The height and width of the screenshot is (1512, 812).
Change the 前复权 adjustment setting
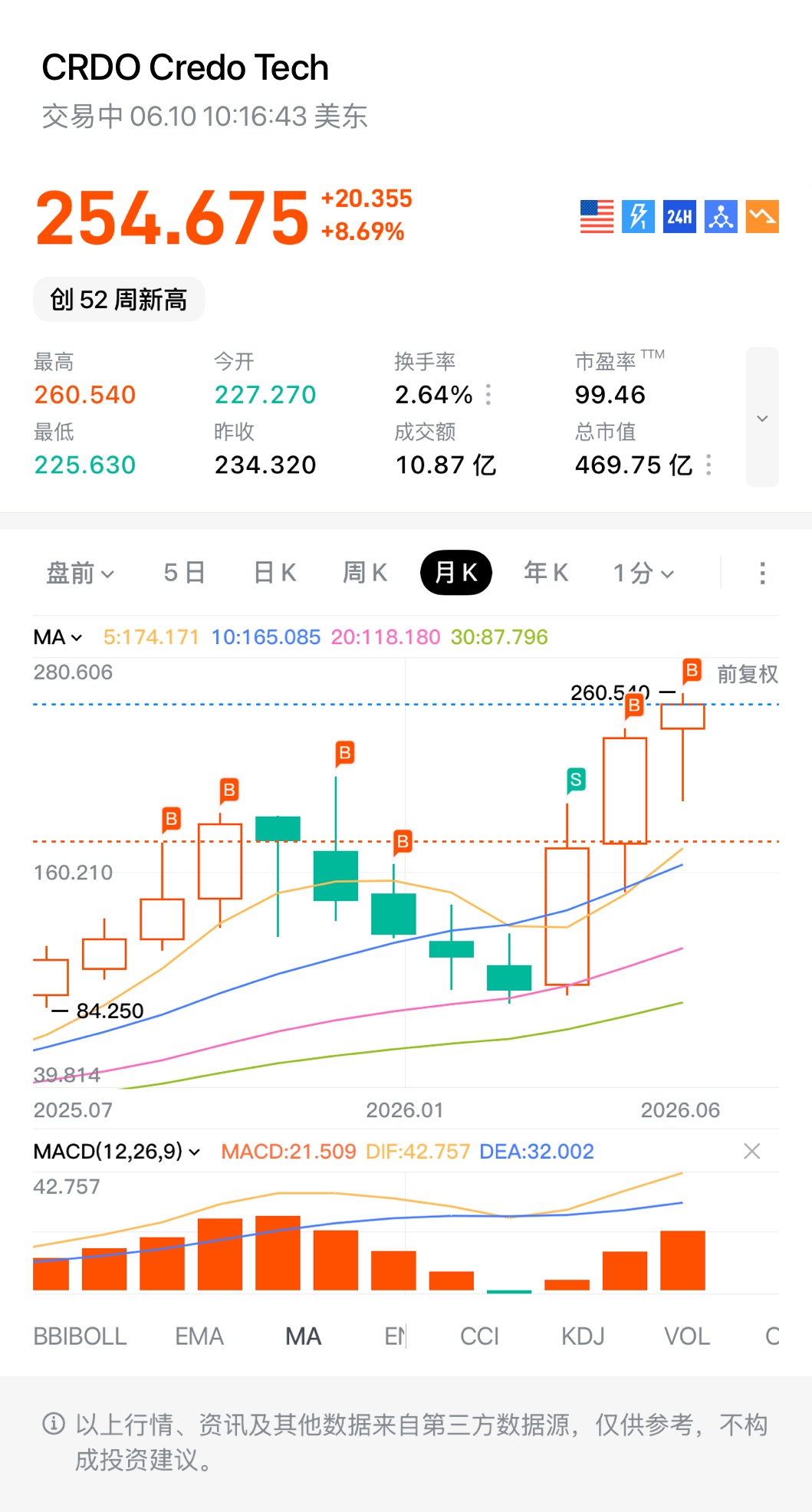coord(748,674)
